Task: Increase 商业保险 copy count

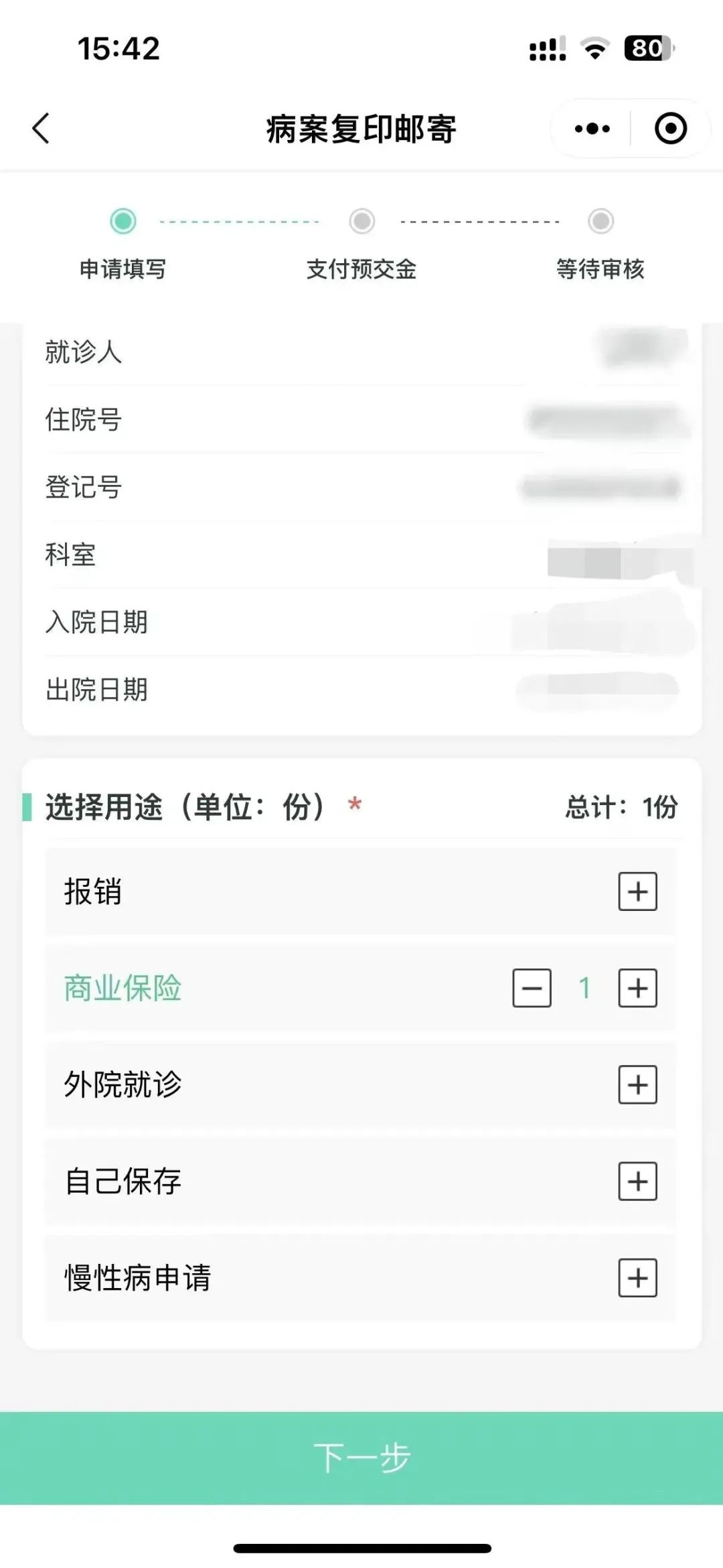Action: click(637, 988)
